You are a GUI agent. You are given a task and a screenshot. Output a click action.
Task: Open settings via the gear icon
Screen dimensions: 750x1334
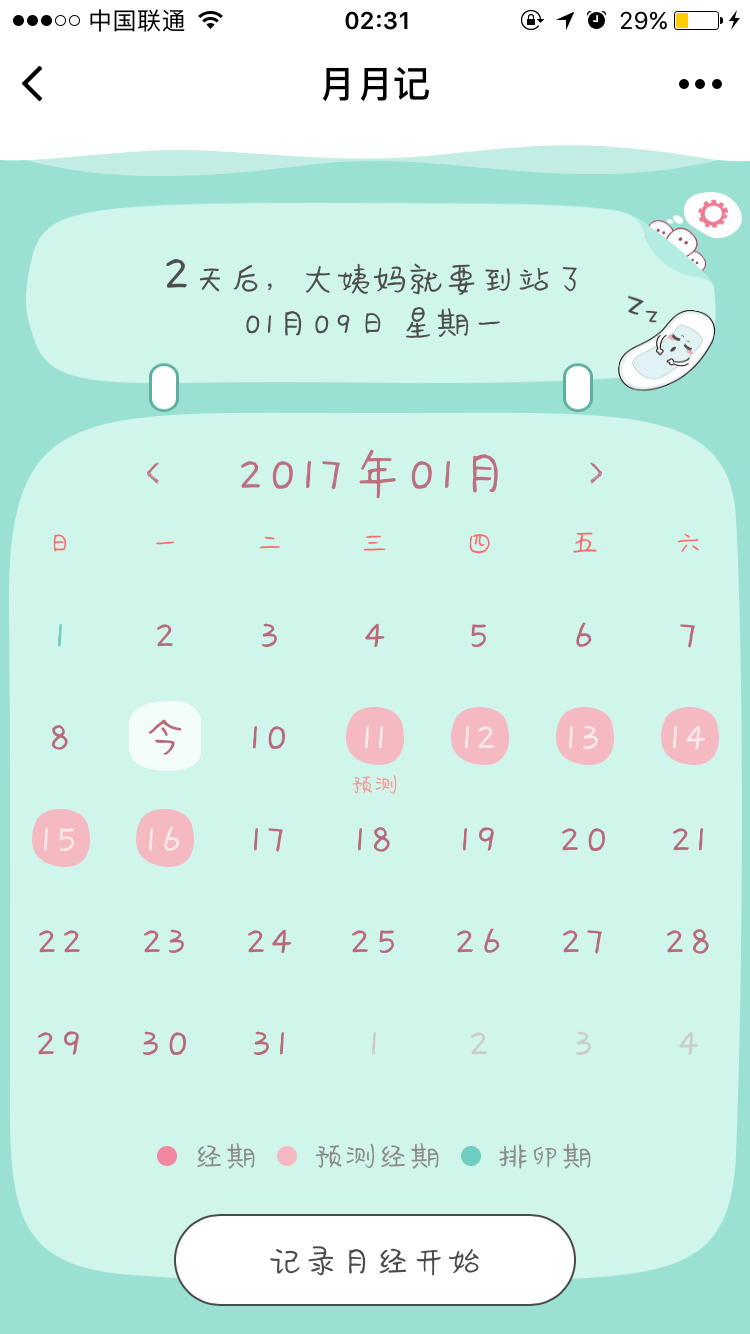coord(713,213)
